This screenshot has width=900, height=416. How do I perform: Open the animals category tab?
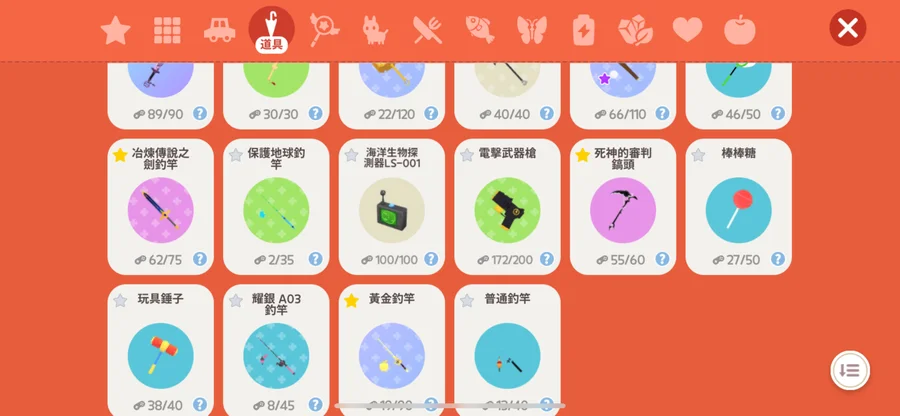point(375,30)
